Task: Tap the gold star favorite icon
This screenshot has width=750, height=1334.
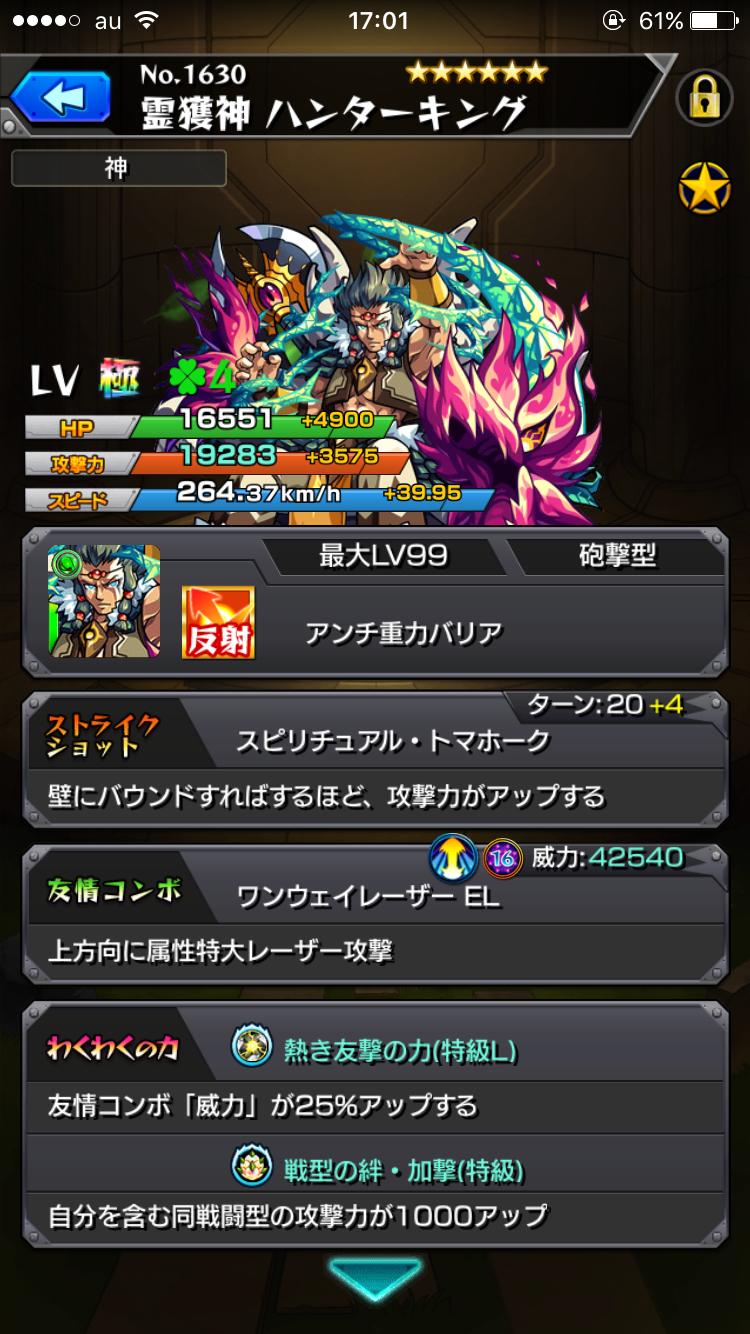Action: point(705,187)
